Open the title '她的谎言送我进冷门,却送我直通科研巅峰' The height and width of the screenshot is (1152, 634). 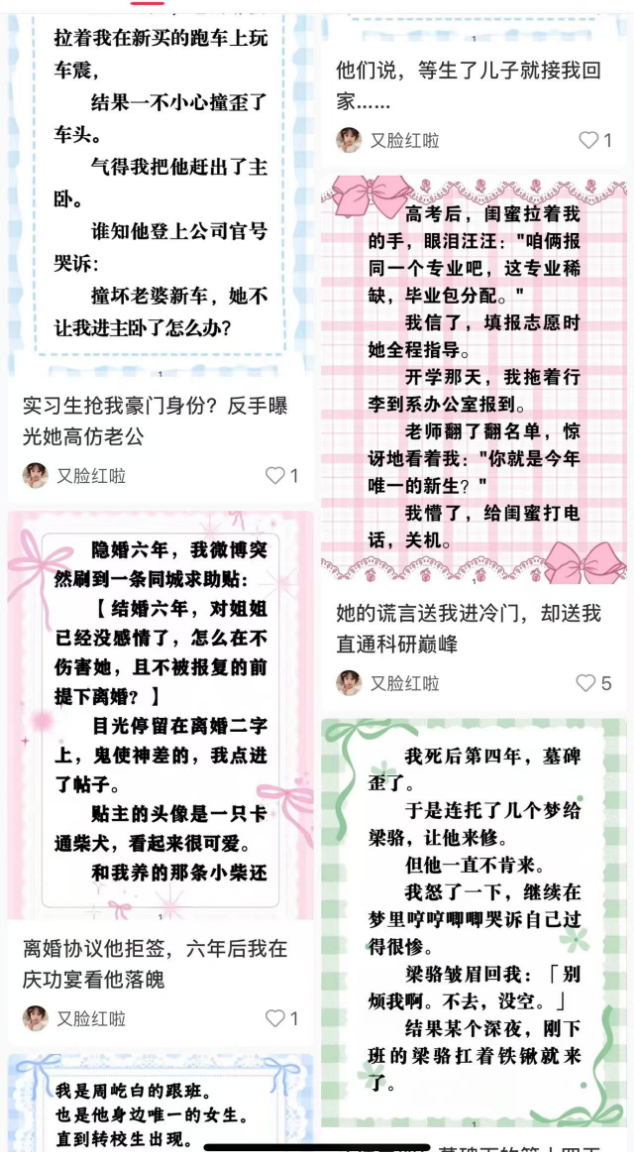coord(468,628)
